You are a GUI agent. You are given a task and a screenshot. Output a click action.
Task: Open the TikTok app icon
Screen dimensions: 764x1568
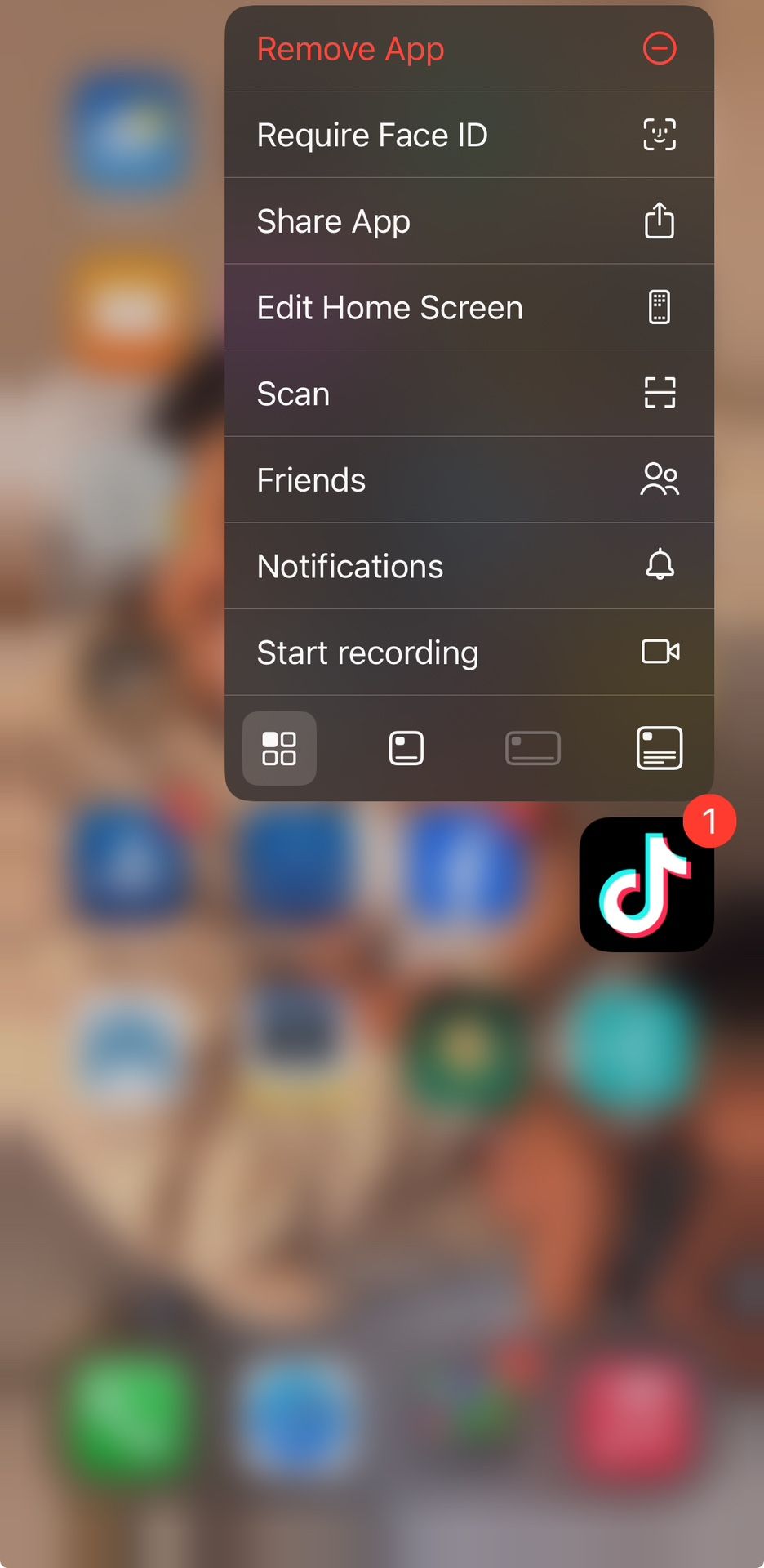[x=646, y=884]
